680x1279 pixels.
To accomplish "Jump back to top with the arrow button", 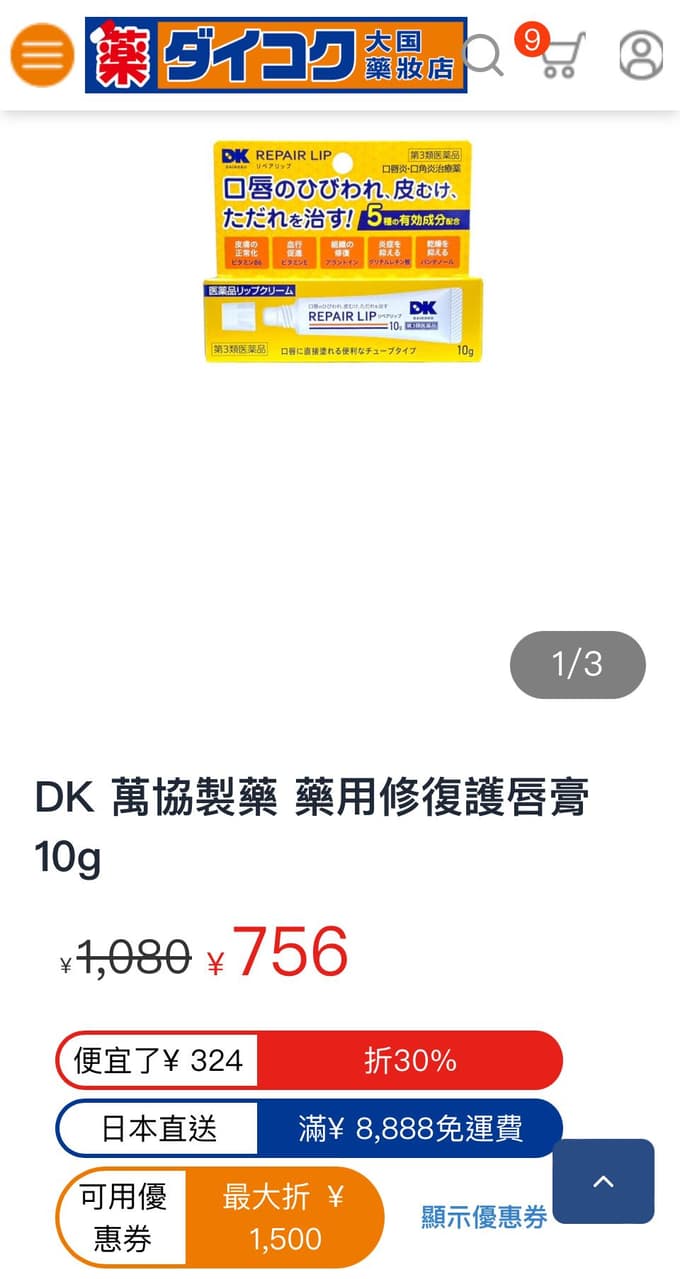I will click(x=603, y=1181).
